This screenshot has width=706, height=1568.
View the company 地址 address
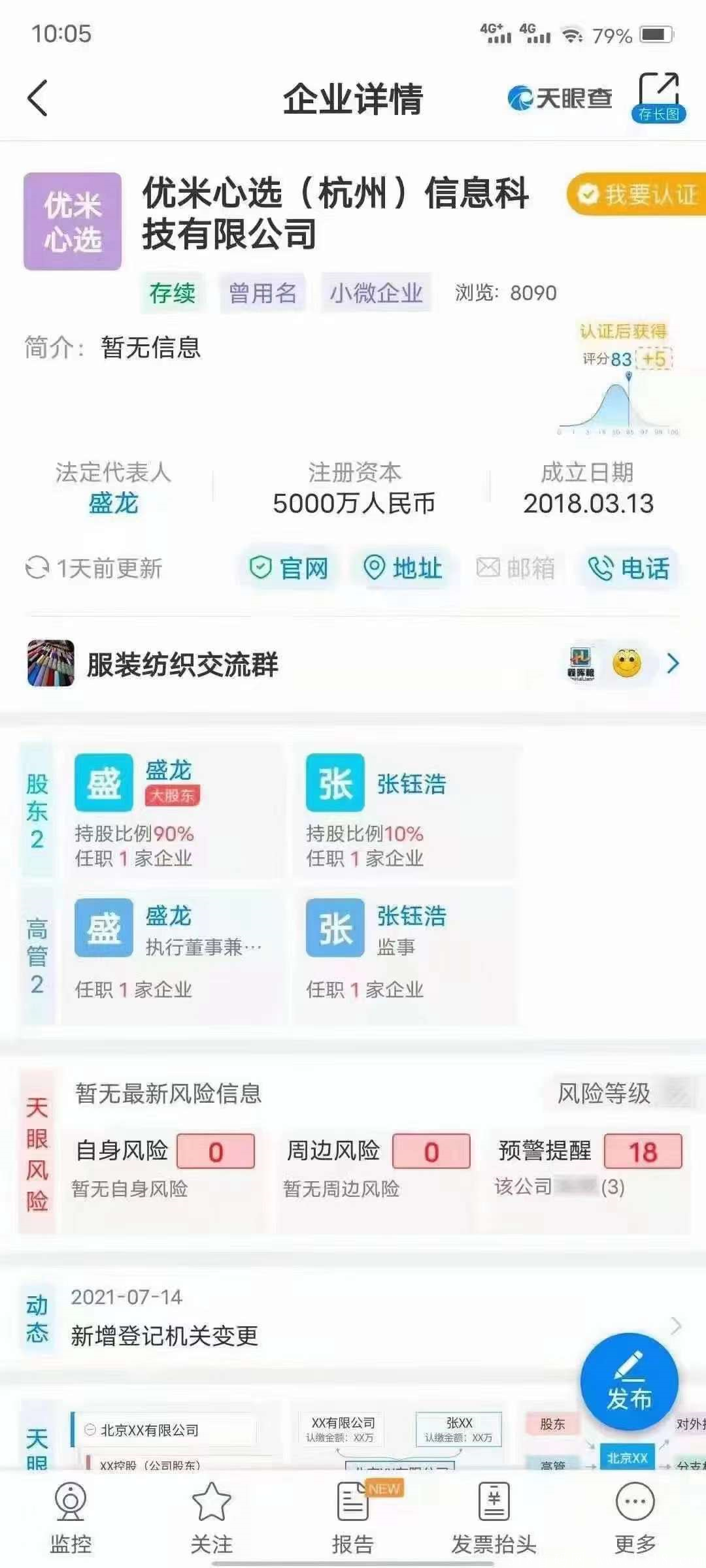click(x=403, y=568)
